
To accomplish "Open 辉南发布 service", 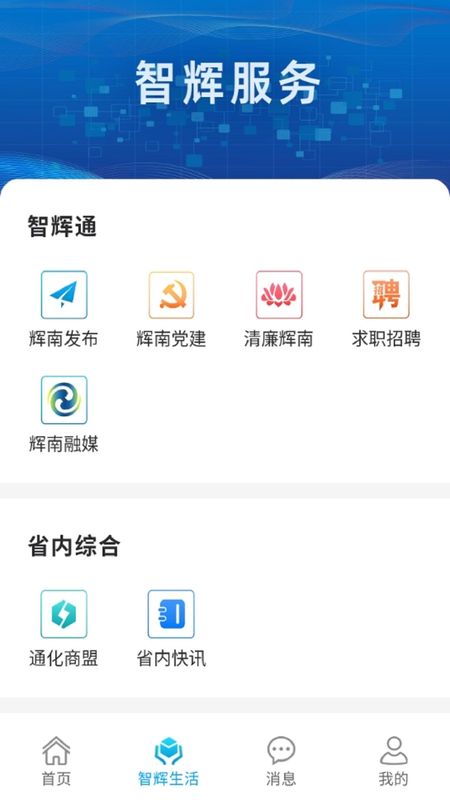I will 64,309.
